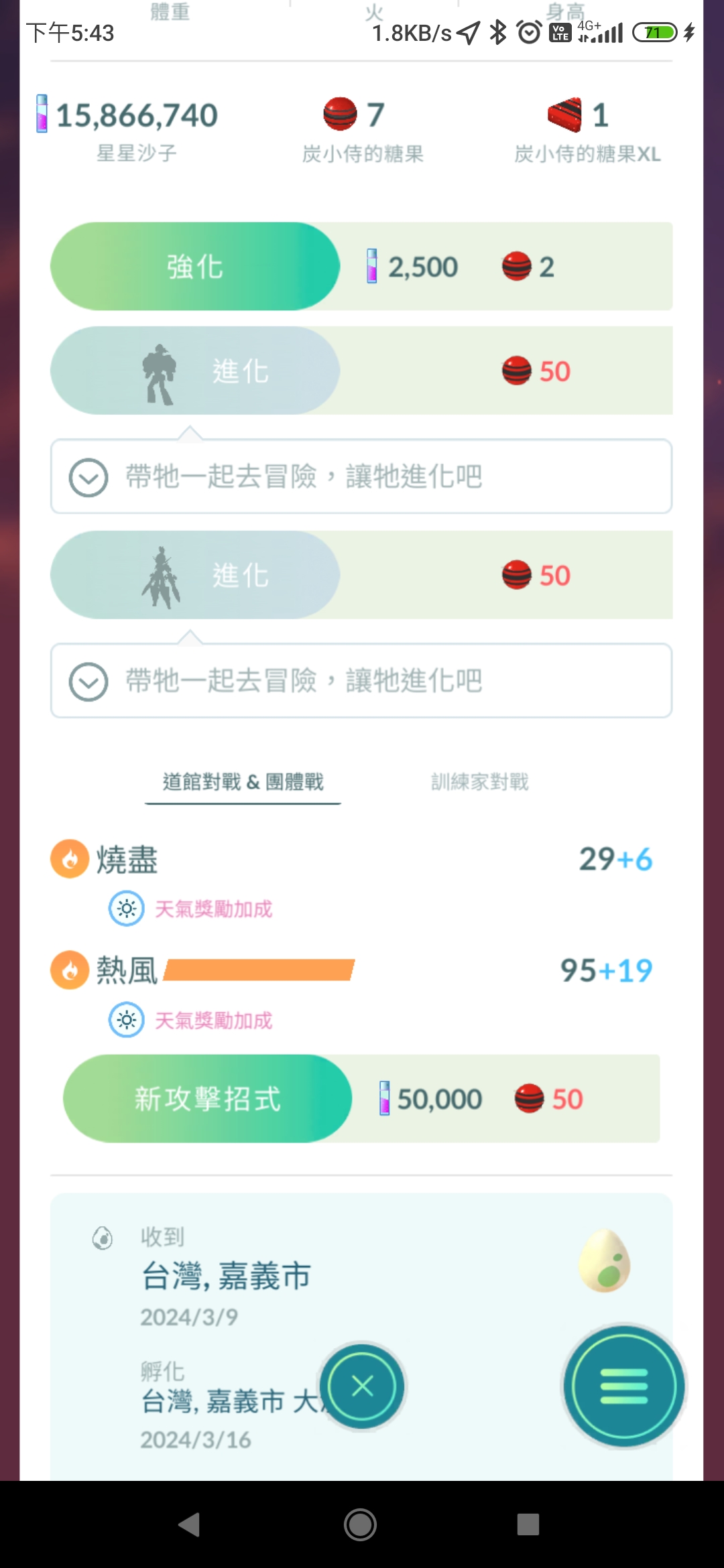Tap the second 進化 evolve button
Screen dimensions: 724x1568
click(x=195, y=575)
